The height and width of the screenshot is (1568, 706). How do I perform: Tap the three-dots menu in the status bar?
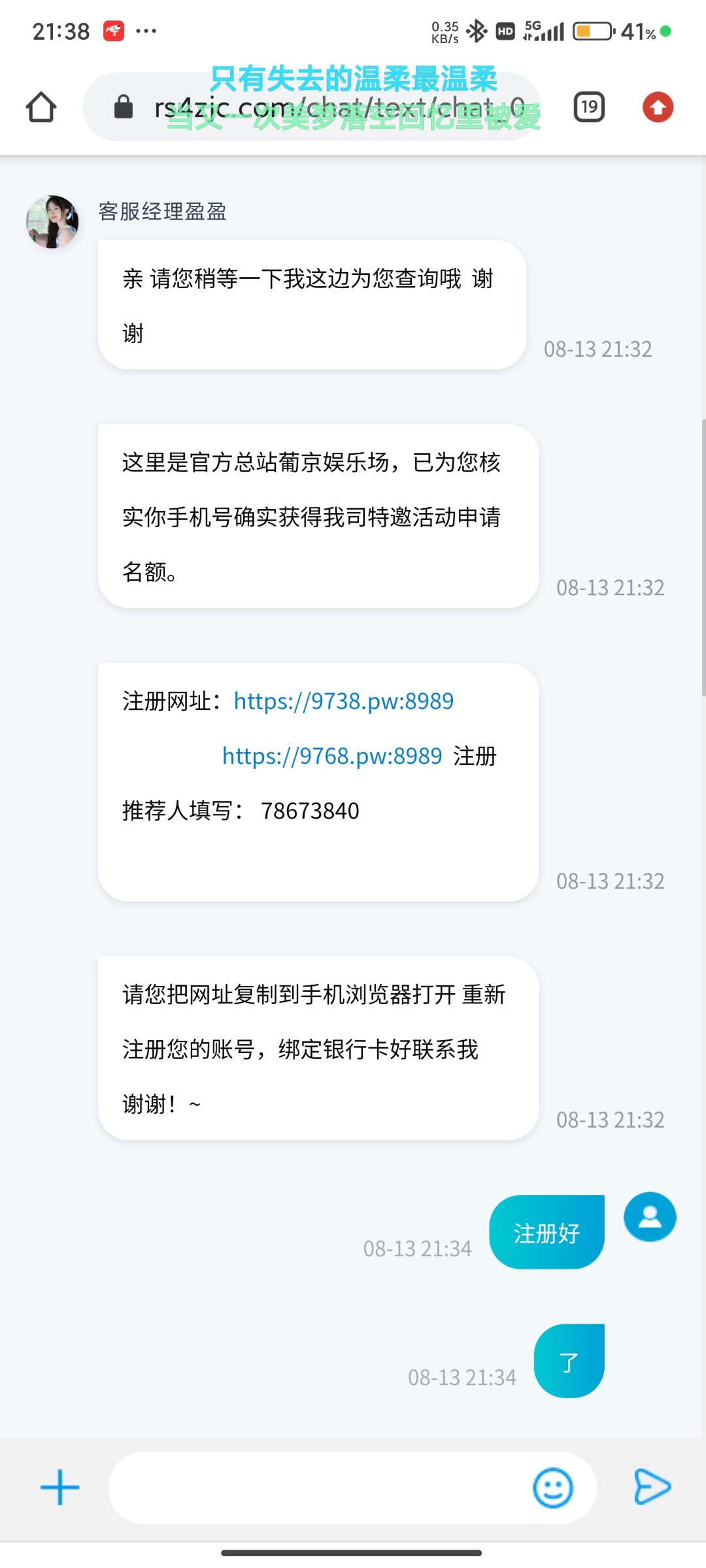(145, 29)
